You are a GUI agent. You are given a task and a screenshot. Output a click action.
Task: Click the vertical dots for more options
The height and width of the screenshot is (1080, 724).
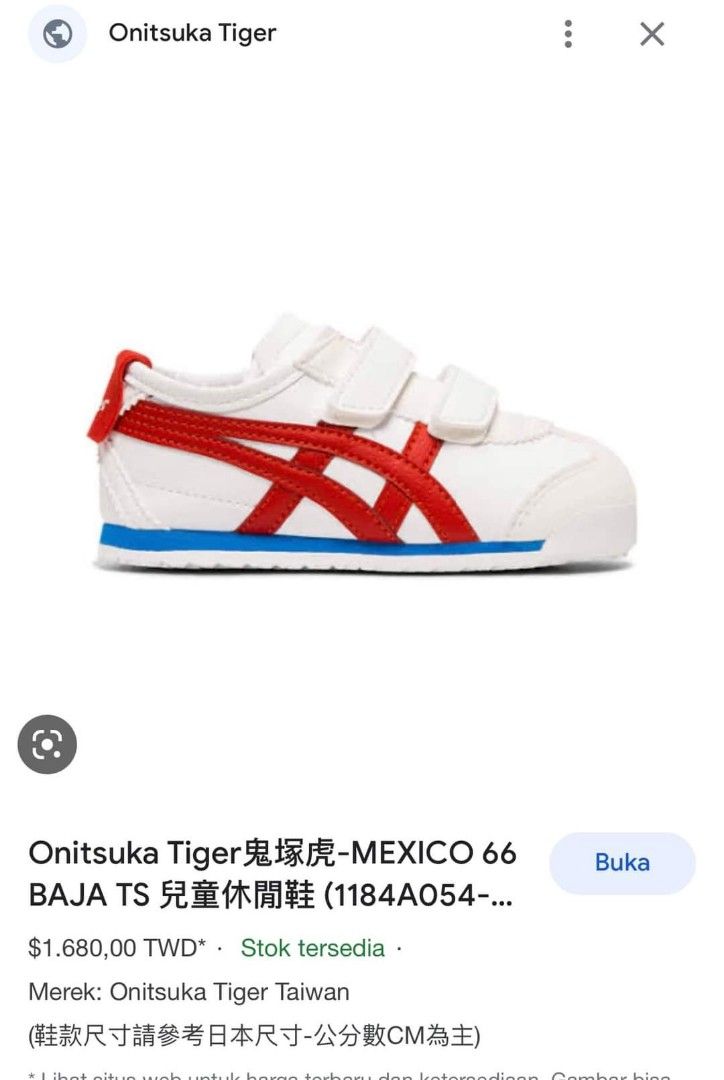(x=569, y=32)
